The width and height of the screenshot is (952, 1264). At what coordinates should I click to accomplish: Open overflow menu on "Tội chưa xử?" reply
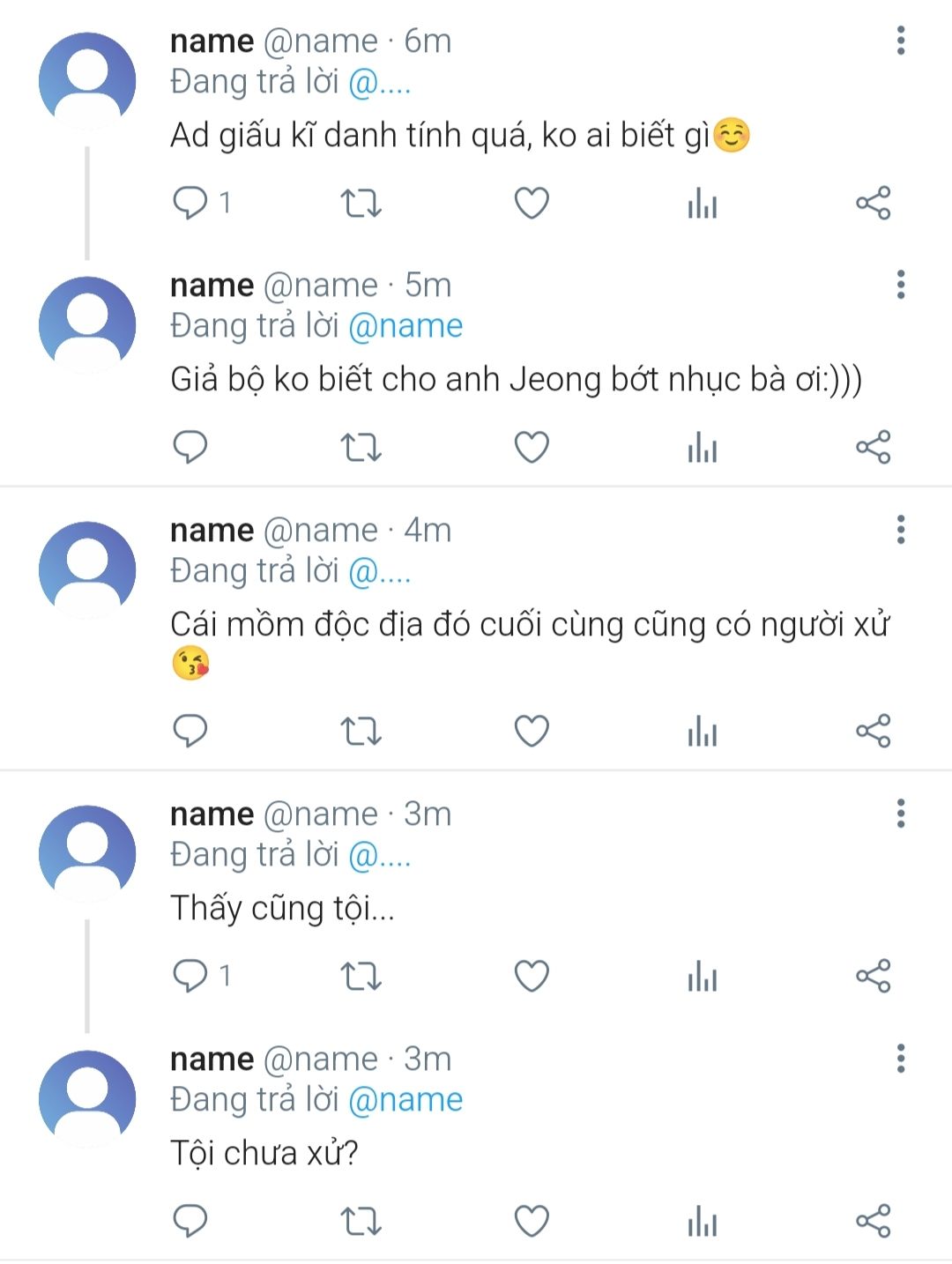(900, 1058)
